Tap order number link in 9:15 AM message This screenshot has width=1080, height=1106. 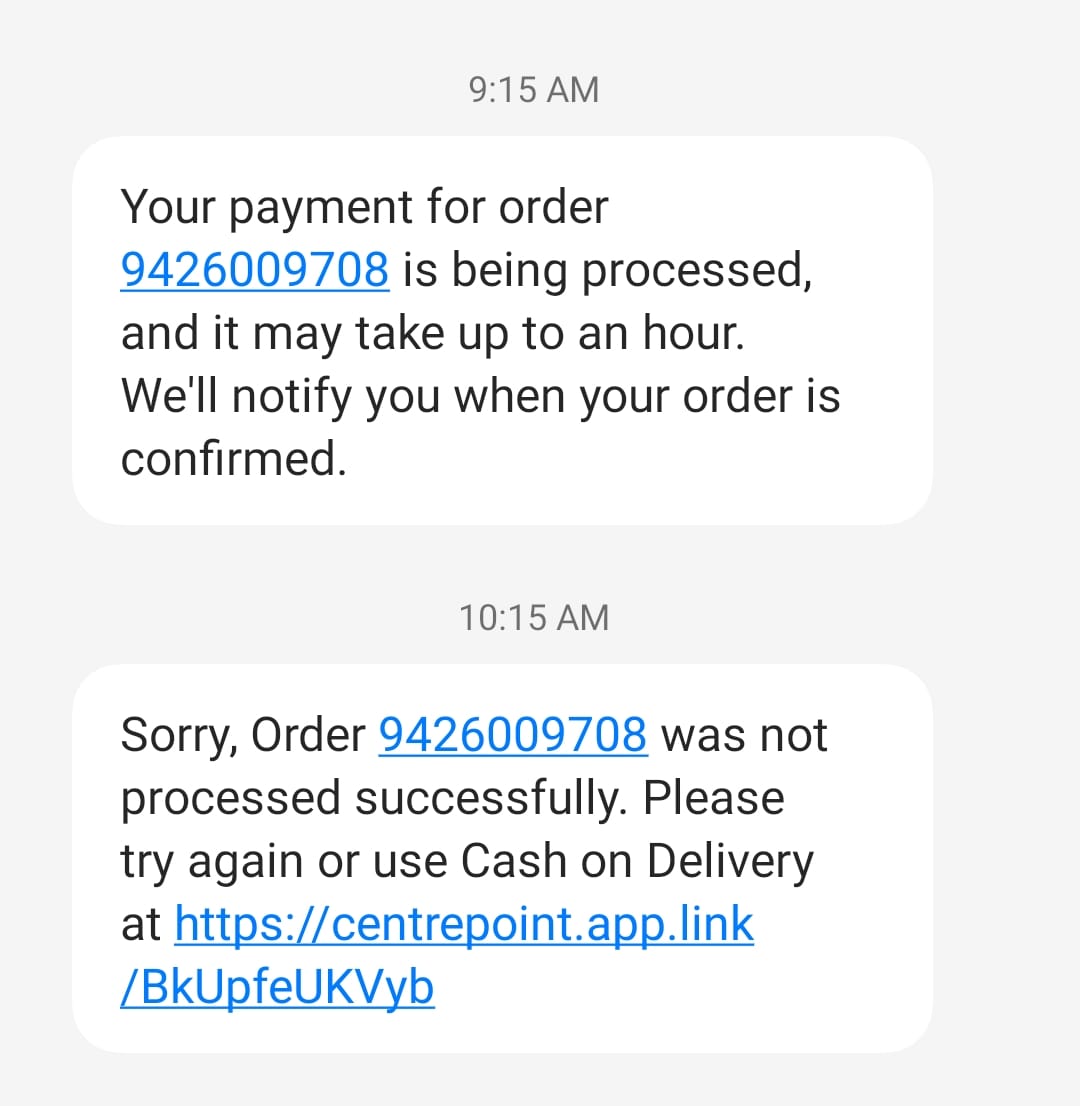pyautogui.click(x=254, y=270)
